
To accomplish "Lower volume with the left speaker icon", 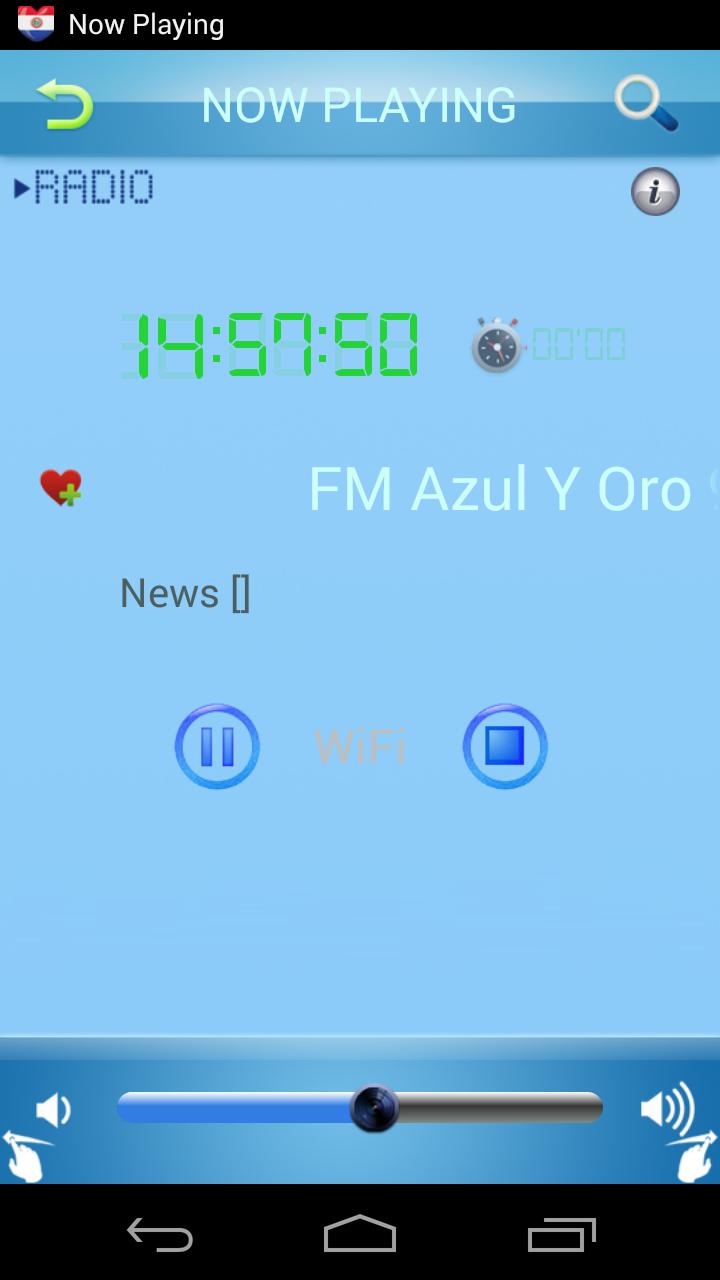I will (52, 1108).
